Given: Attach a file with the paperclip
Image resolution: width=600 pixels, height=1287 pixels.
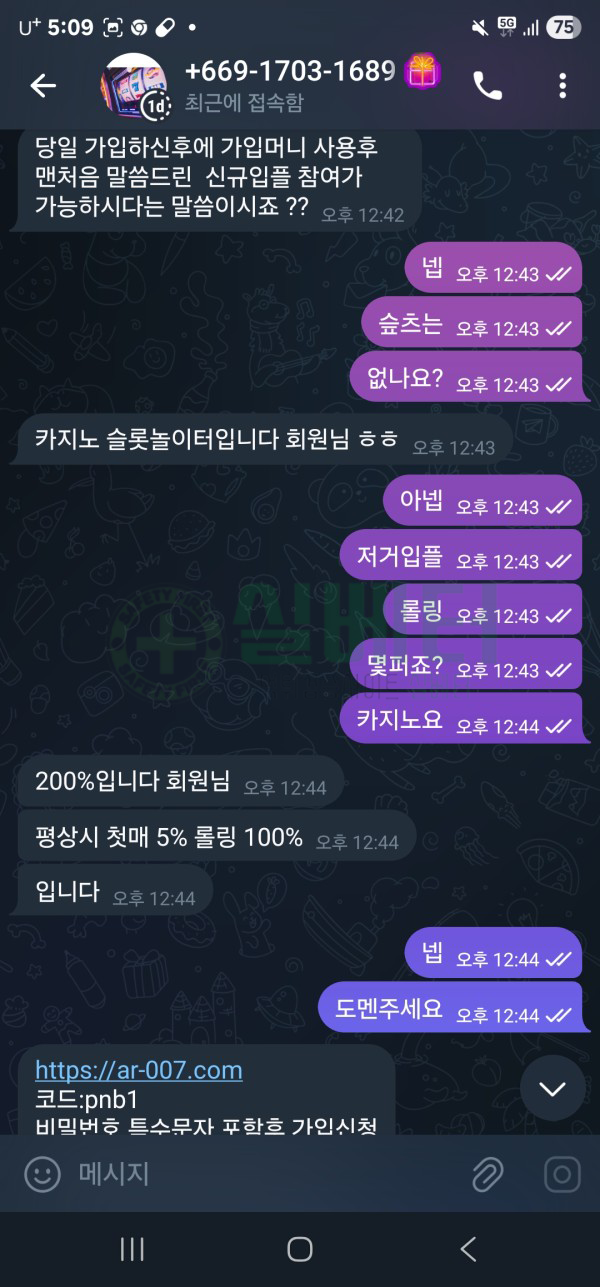Looking at the screenshot, I should 487,1174.
